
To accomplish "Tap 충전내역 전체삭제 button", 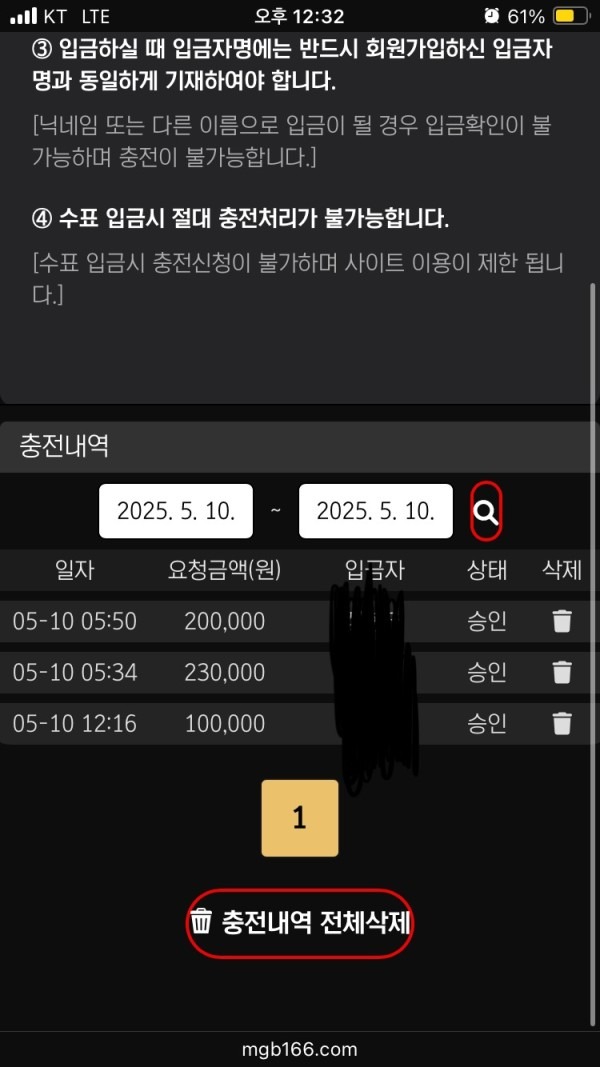I will pos(300,922).
